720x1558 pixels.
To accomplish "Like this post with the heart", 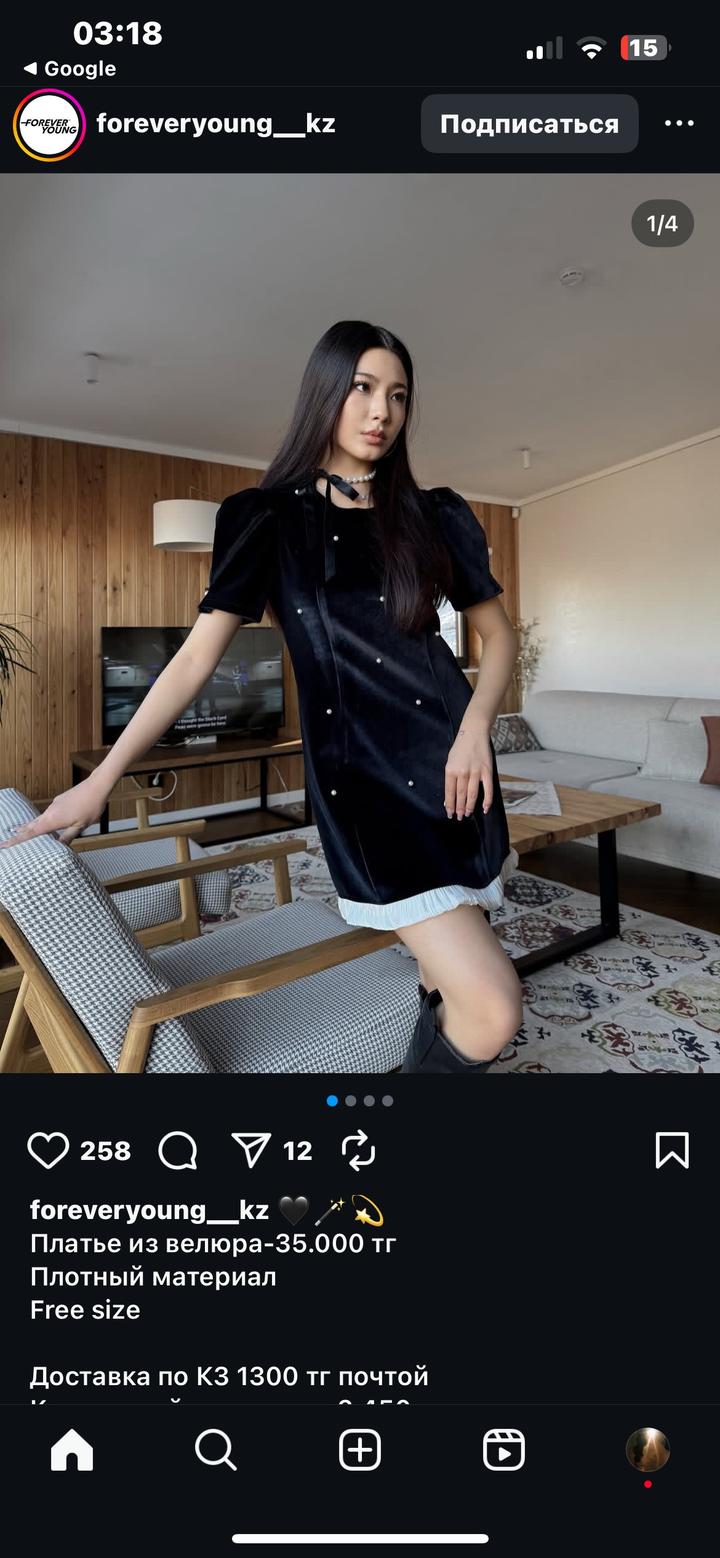I will point(48,1150).
